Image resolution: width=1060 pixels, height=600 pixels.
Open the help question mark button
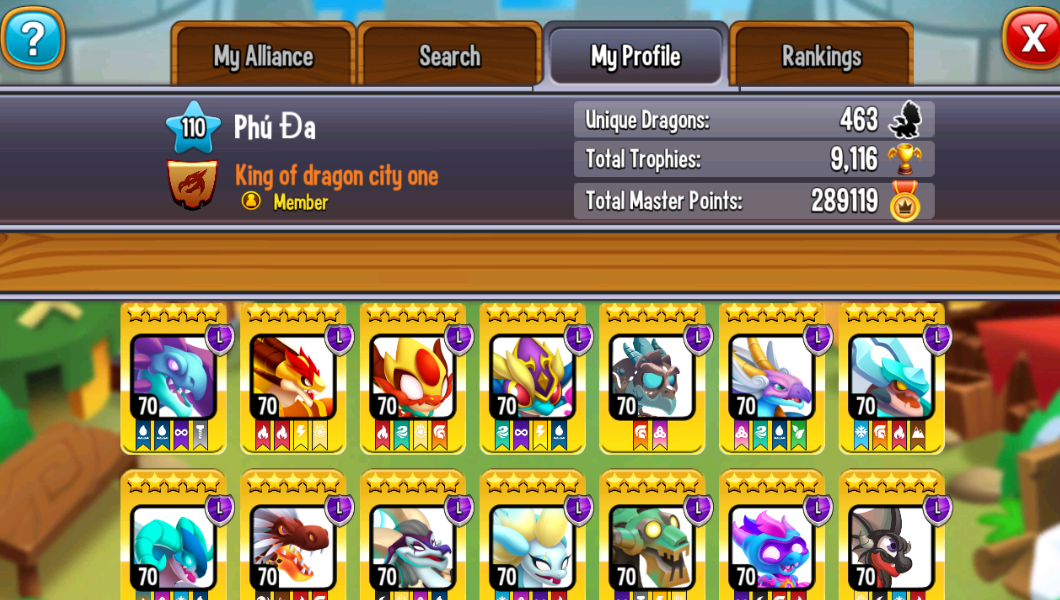tap(32, 38)
